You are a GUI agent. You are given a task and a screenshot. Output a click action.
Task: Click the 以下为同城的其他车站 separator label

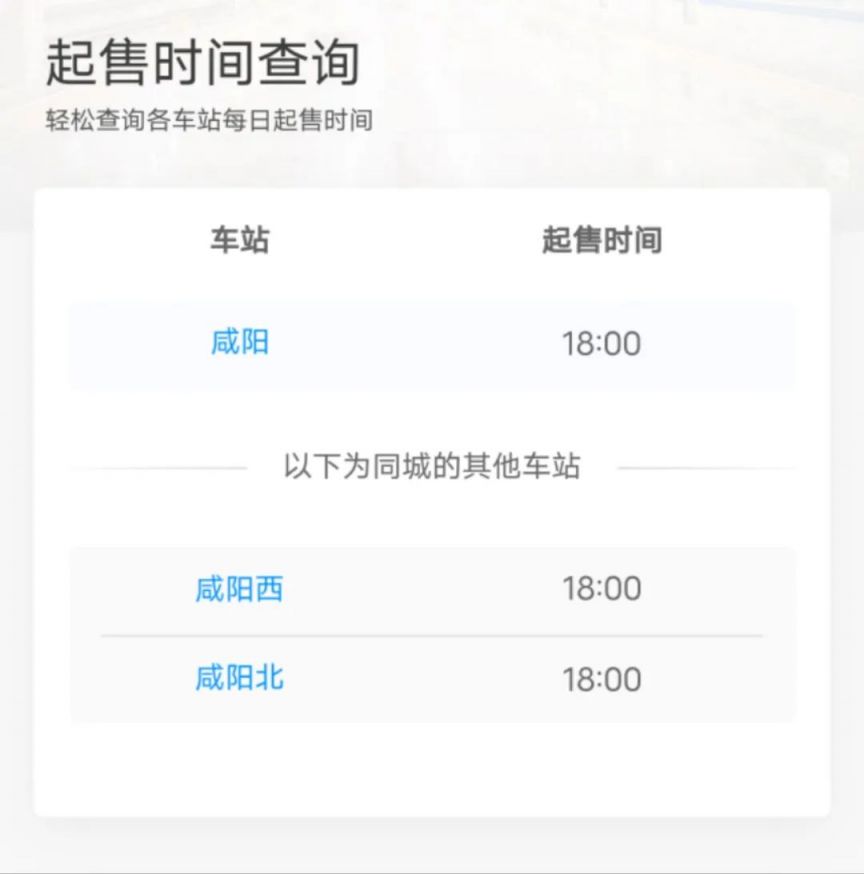tap(432, 463)
